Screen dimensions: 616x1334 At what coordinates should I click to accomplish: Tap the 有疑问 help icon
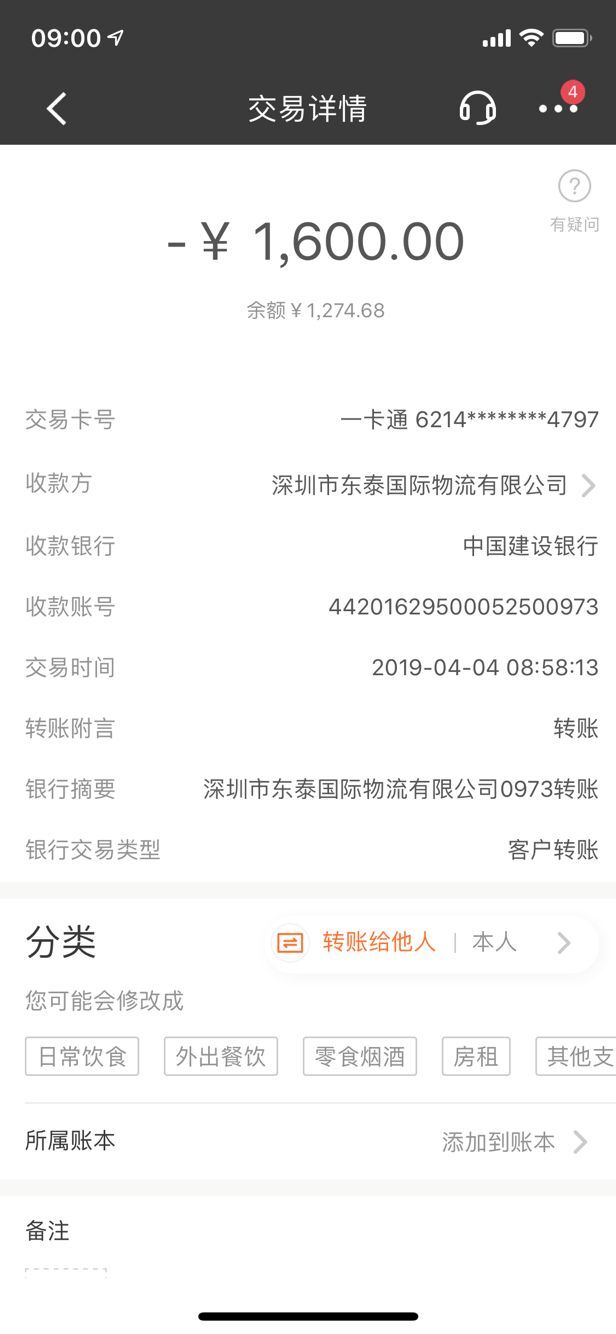(574, 201)
